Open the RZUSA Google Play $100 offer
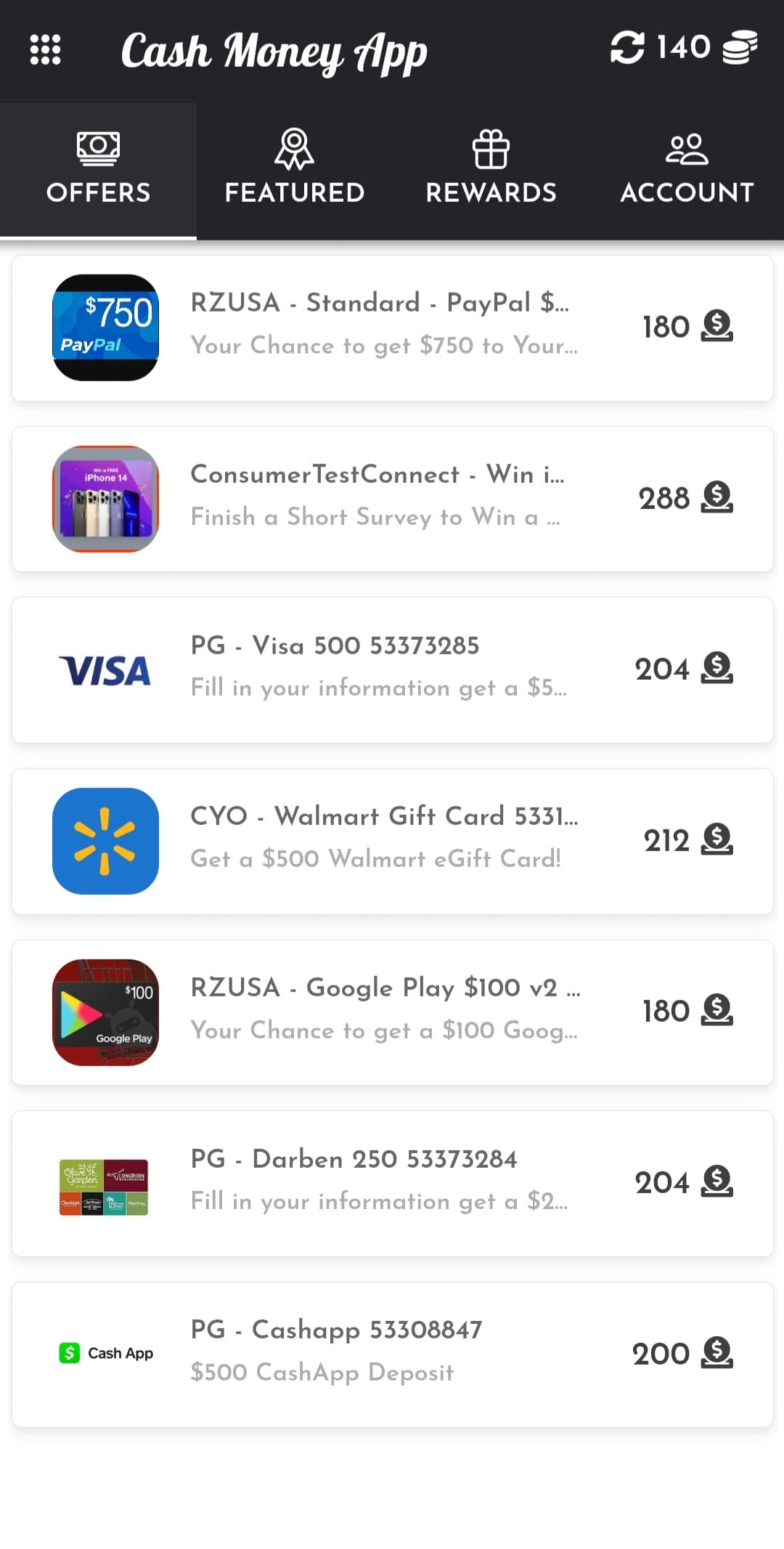 tap(392, 1012)
